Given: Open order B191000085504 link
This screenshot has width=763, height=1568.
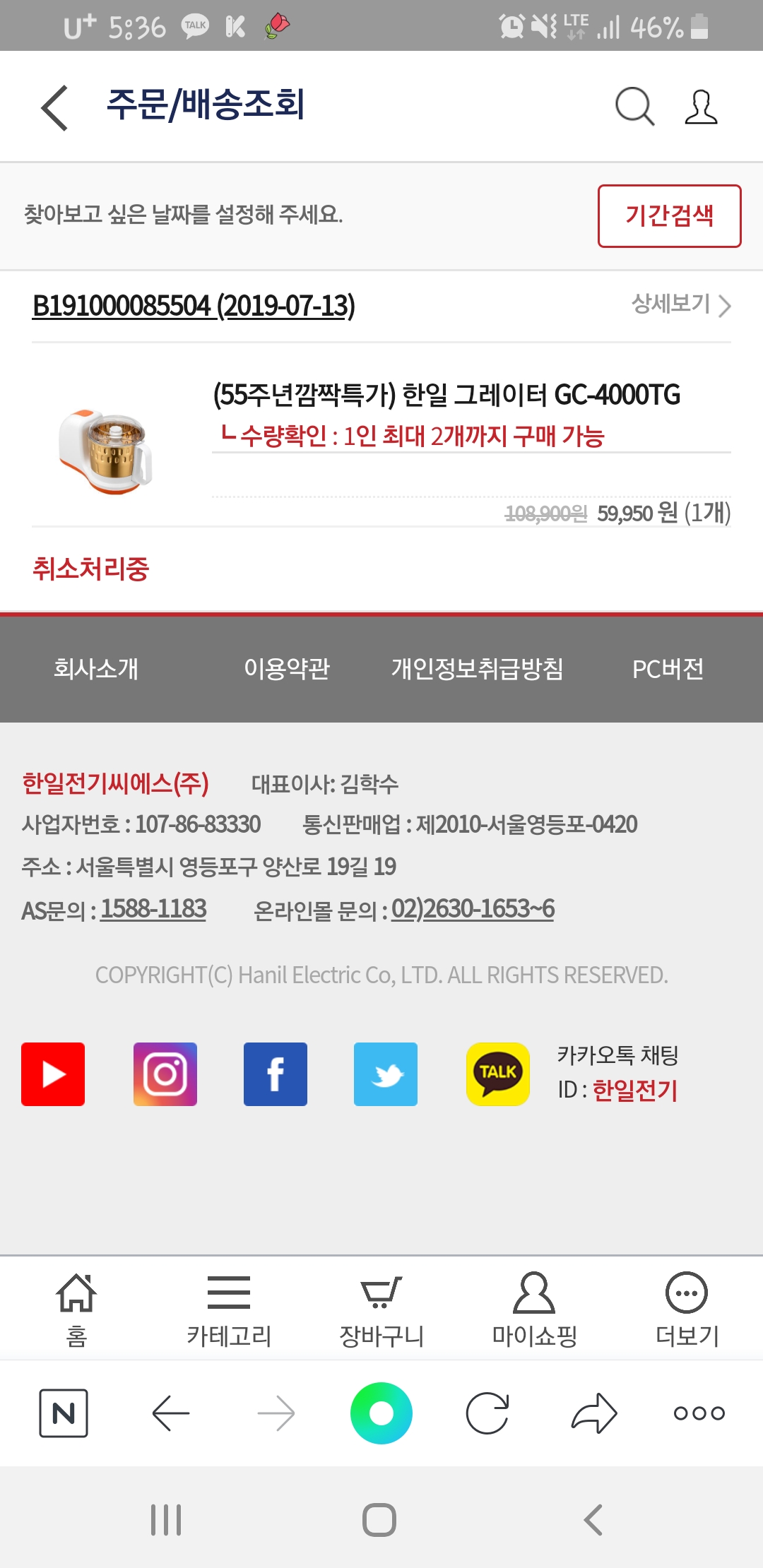Looking at the screenshot, I should coord(194,306).
